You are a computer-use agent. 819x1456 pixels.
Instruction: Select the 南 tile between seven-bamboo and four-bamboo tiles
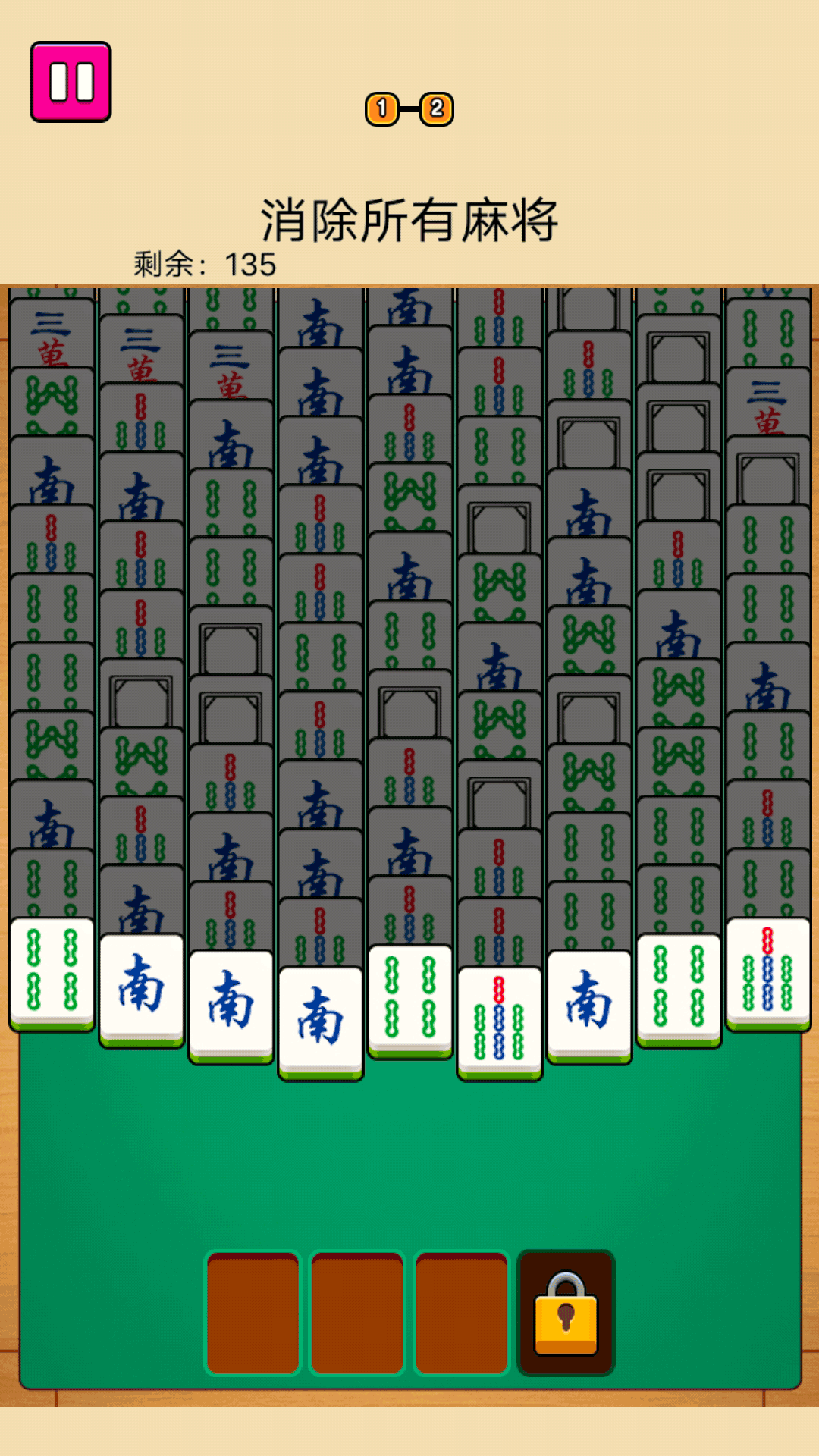point(589,1003)
